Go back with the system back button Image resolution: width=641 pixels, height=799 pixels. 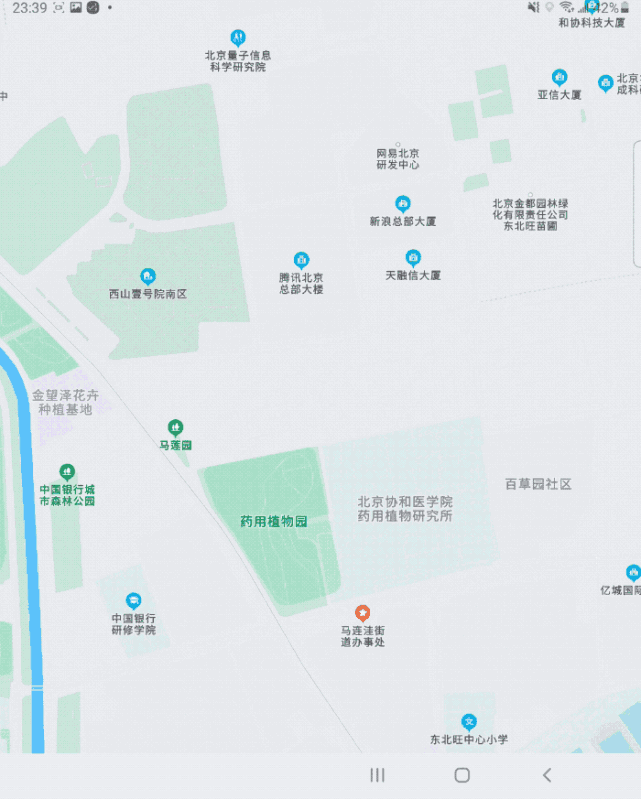(x=546, y=775)
